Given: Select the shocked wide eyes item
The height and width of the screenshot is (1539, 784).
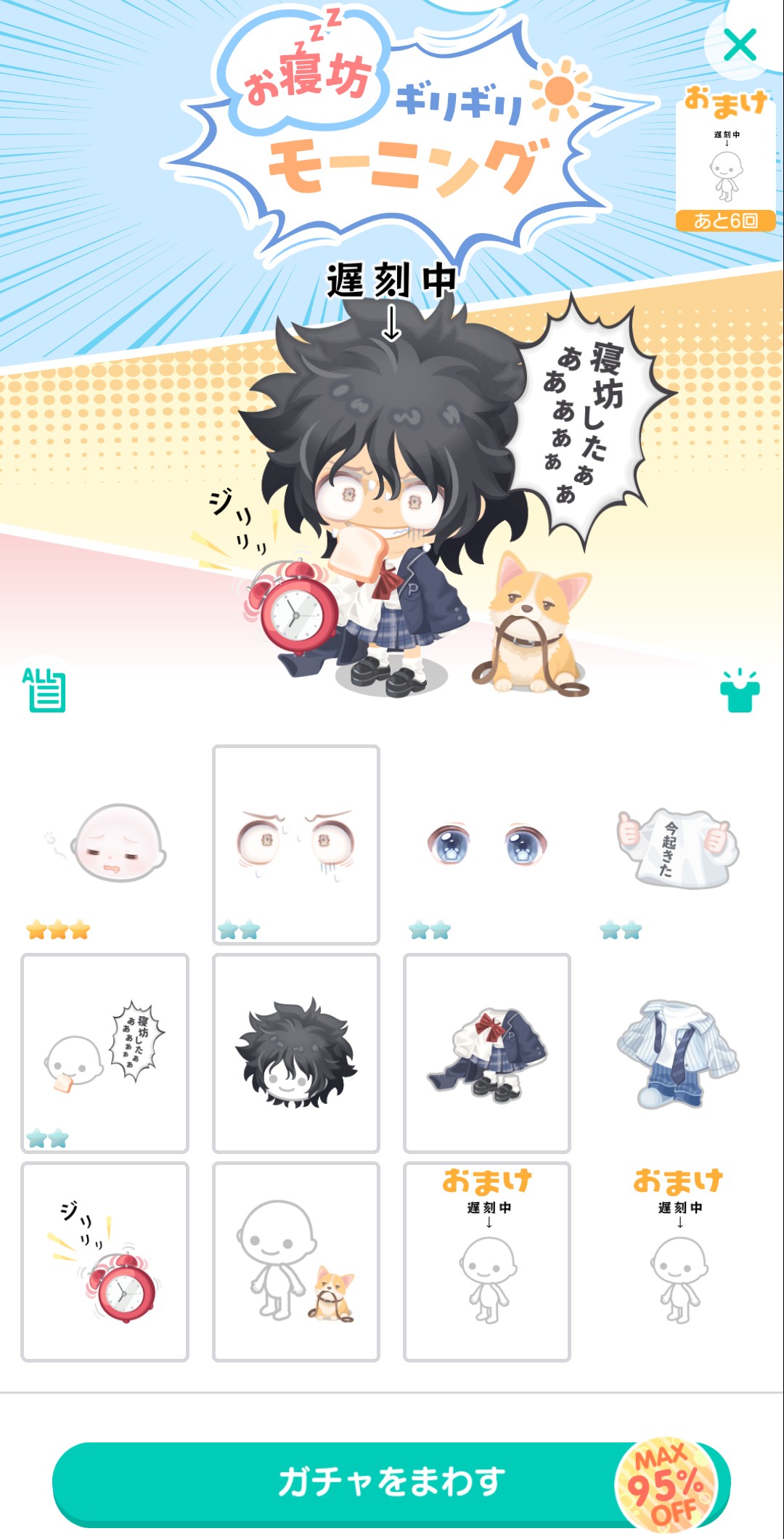Looking at the screenshot, I should point(295,845).
